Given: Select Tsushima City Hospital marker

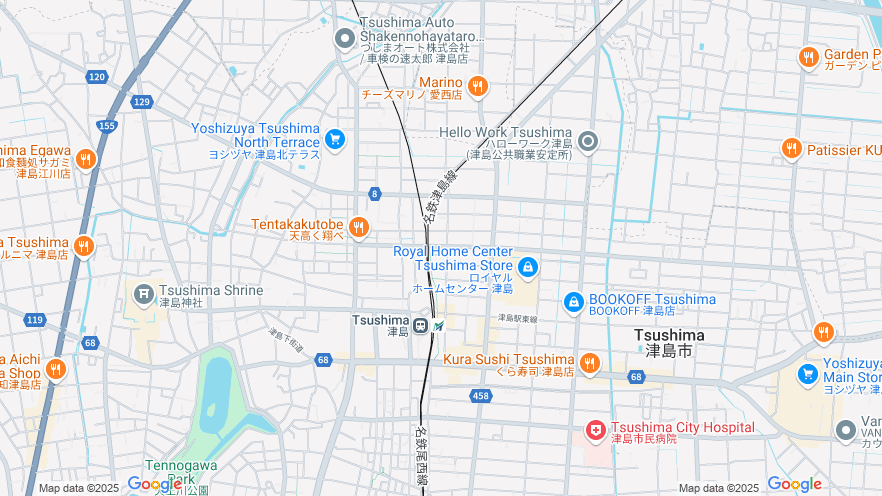Looking at the screenshot, I should point(596,431).
